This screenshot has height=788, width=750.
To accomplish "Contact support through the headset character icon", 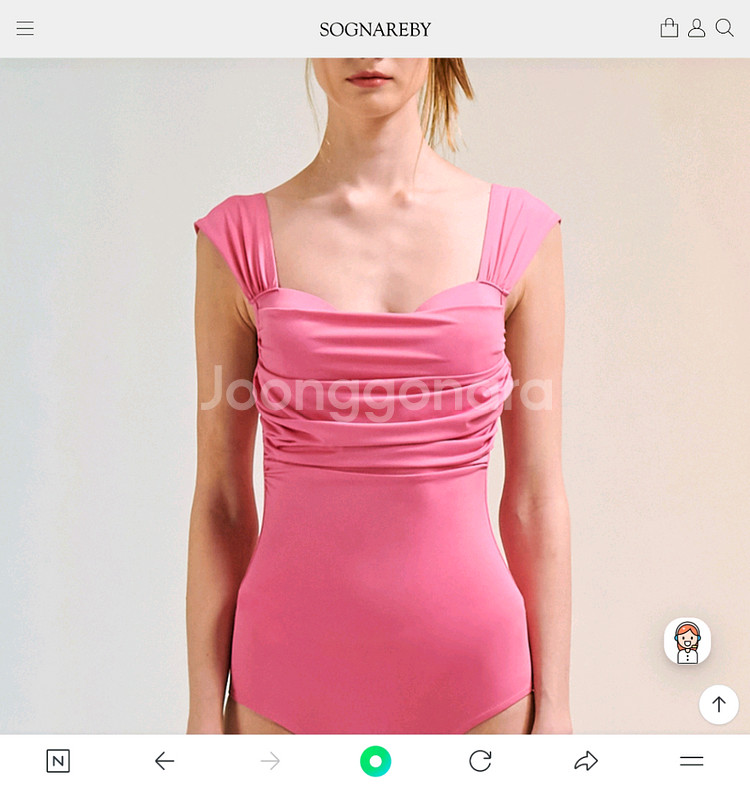I will tap(687, 641).
